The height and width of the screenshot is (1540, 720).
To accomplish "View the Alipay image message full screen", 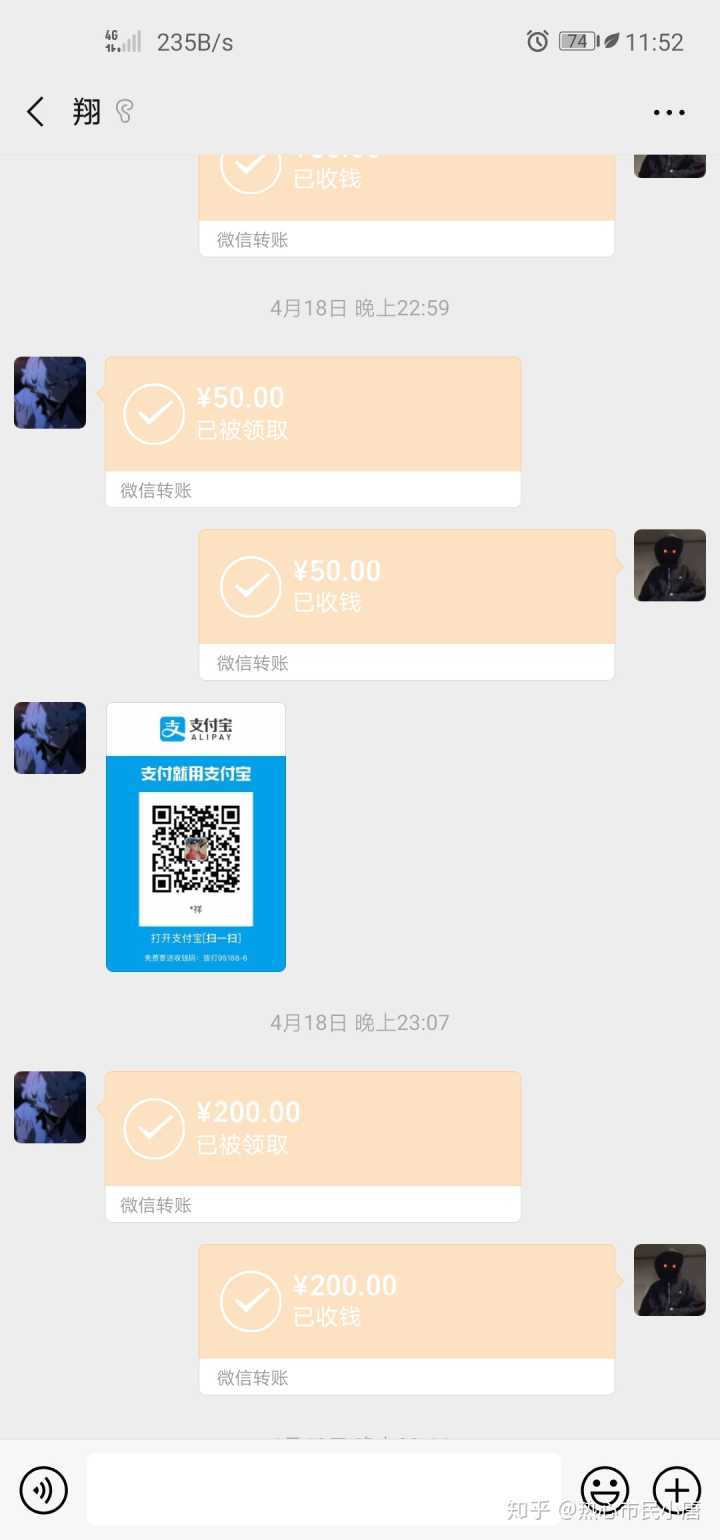I will pos(196,837).
